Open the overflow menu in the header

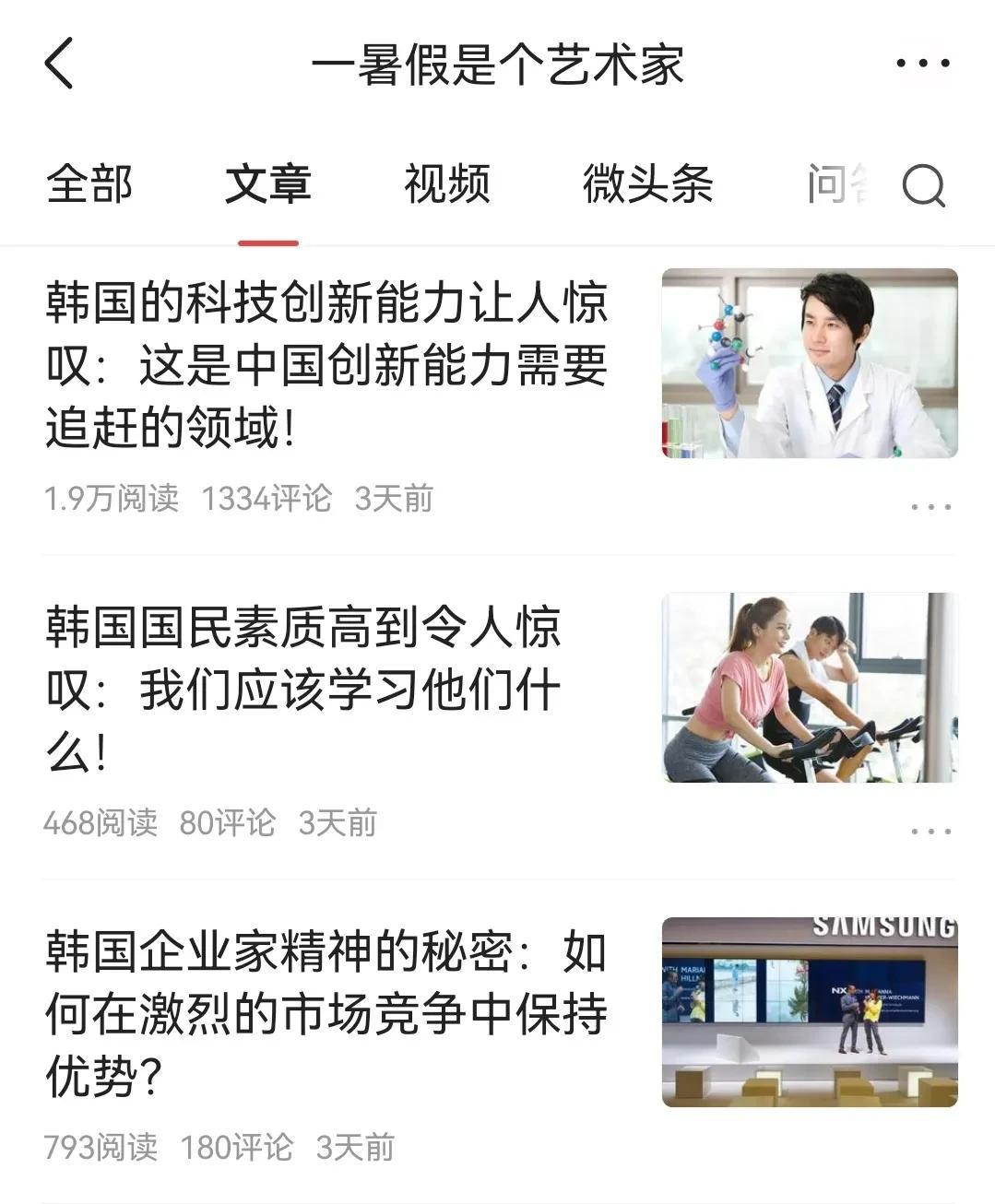(922, 64)
